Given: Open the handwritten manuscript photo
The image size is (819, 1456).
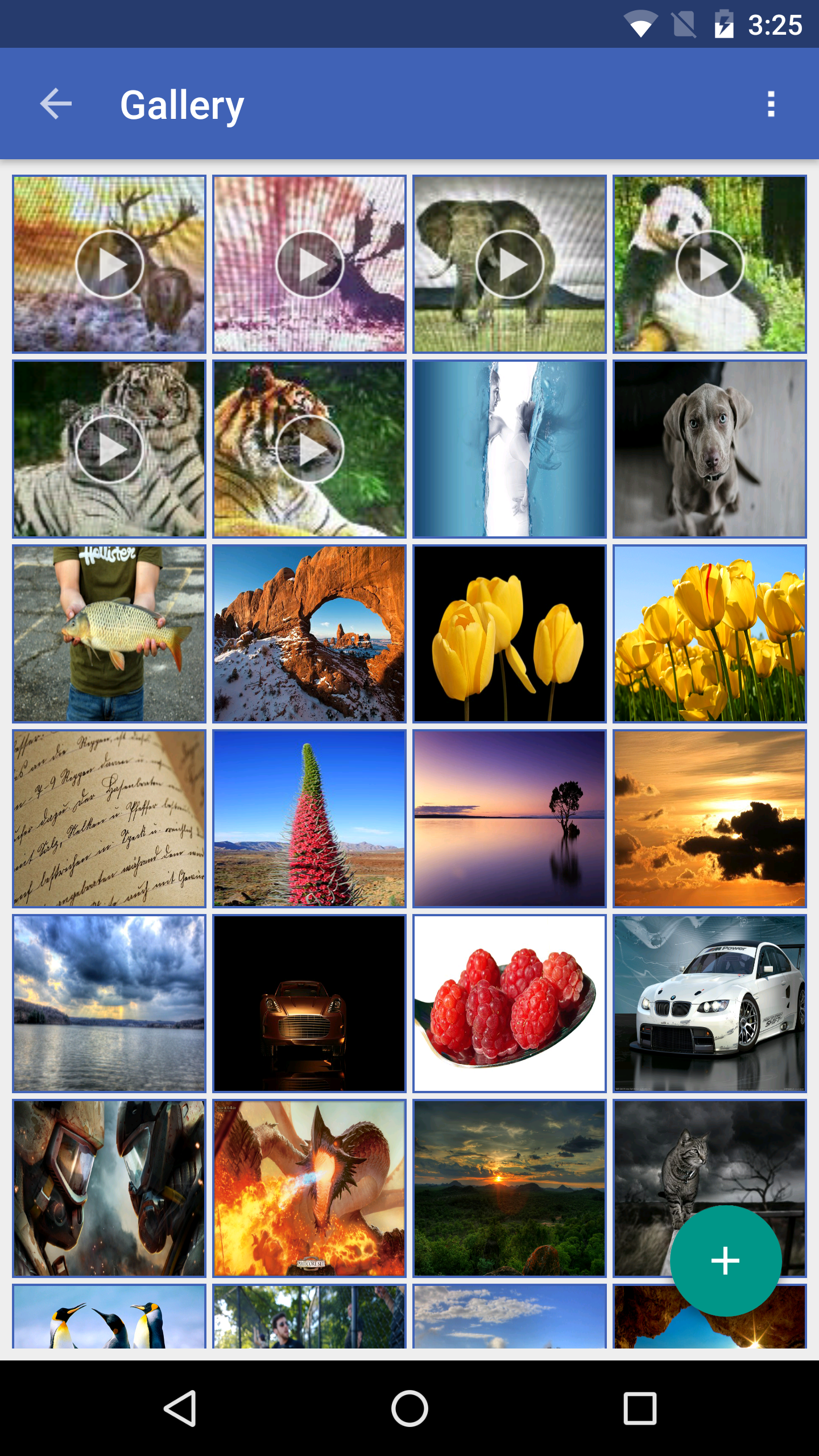Looking at the screenshot, I should coord(109,818).
